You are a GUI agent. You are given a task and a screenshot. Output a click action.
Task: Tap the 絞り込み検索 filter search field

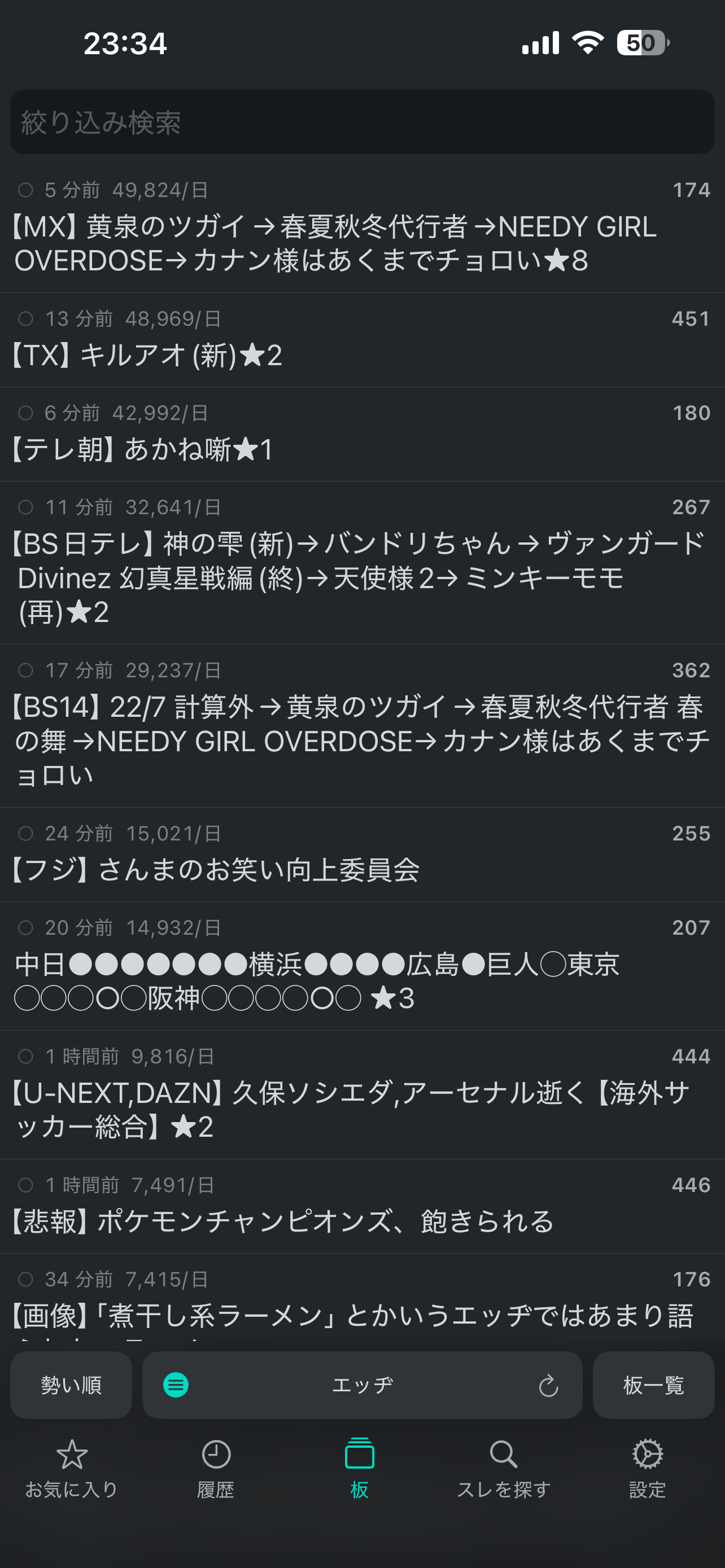(x=362, y=122)
